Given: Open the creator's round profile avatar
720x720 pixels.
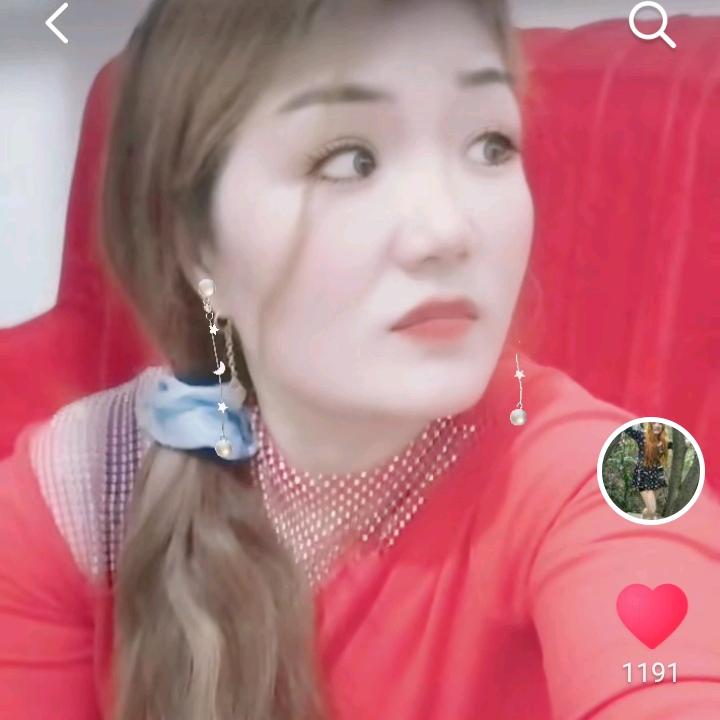Looking at the screenshot, I should 651,470.
